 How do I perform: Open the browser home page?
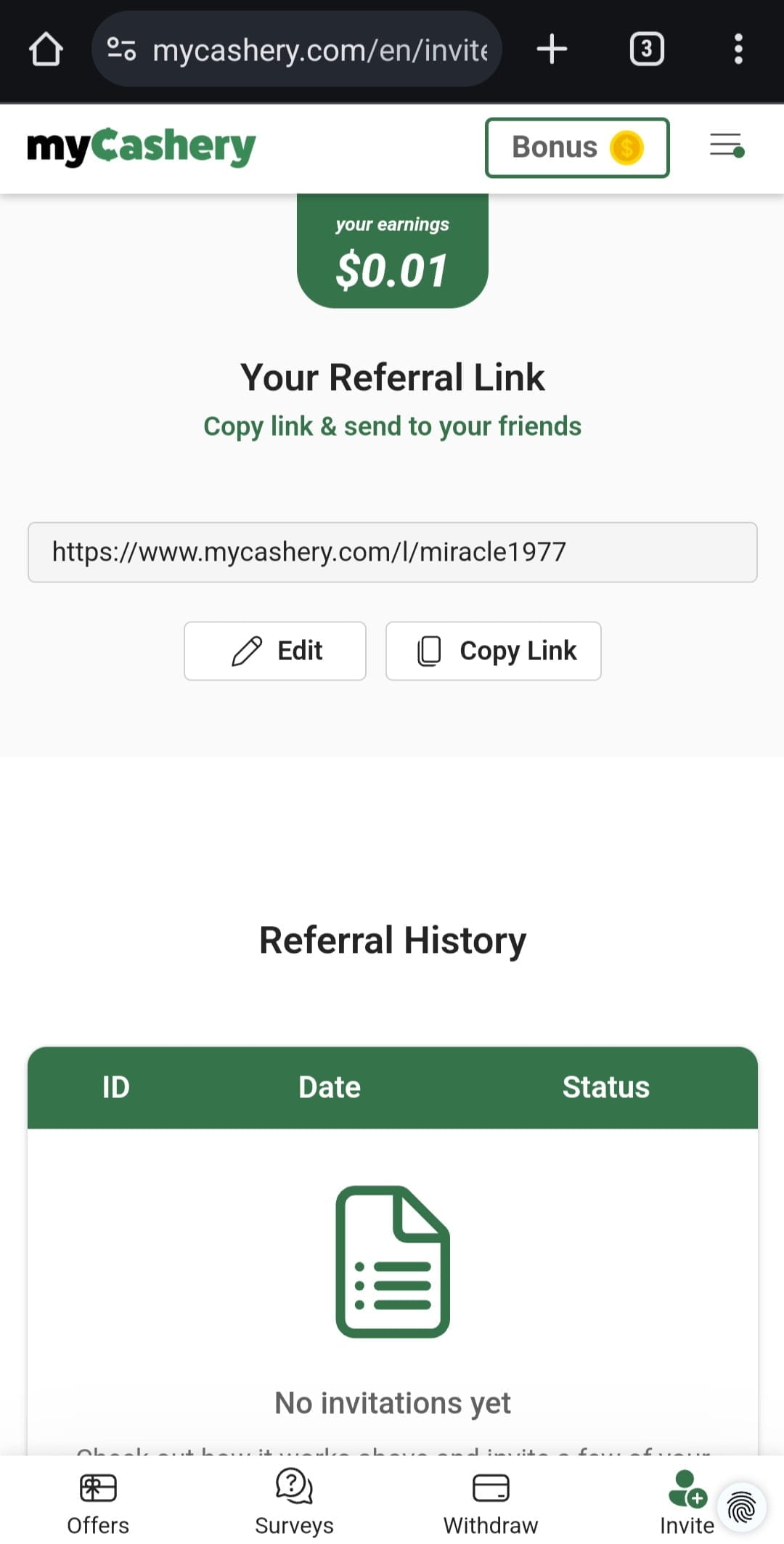point(46,49)
